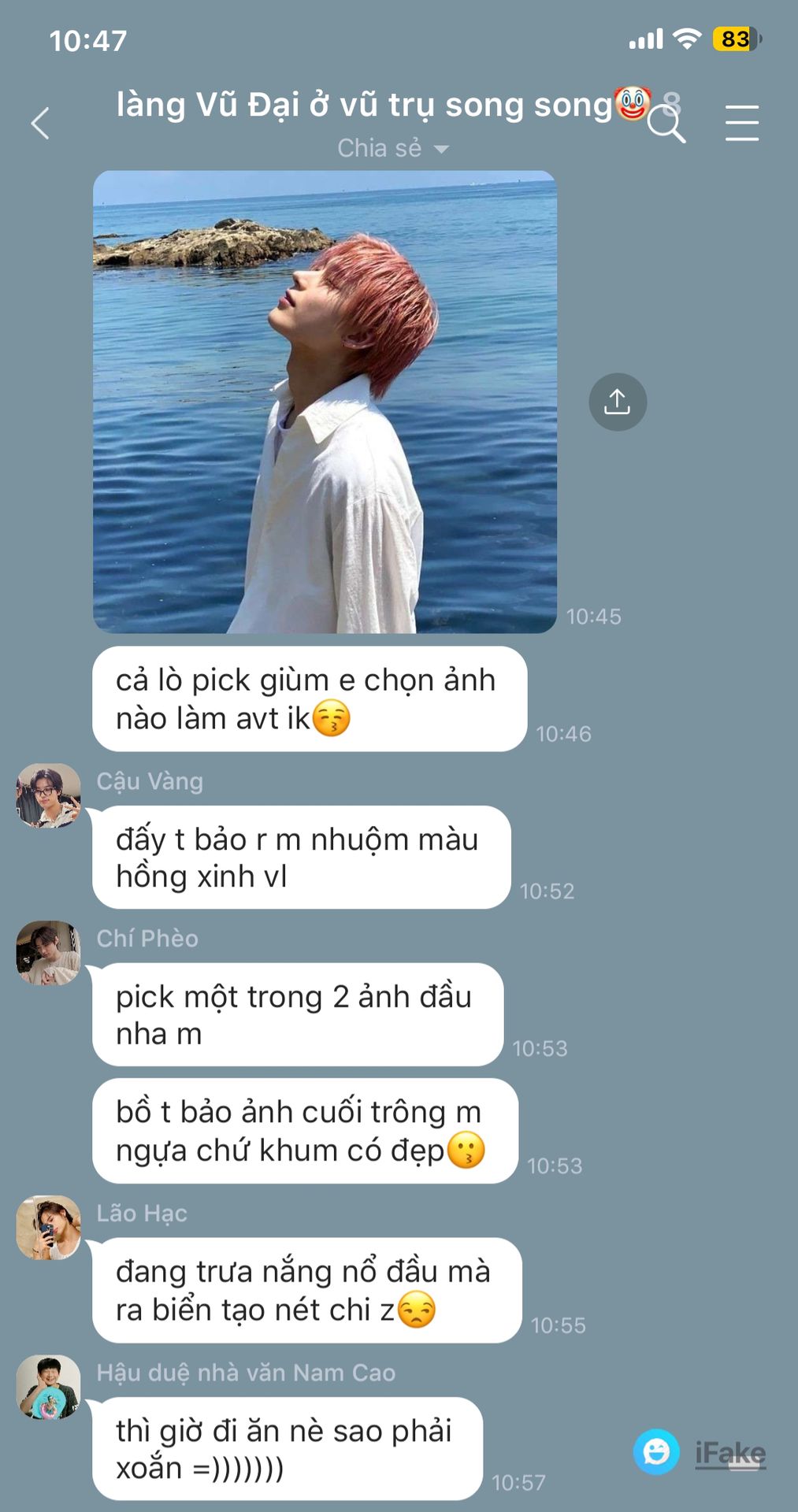View Cậu Vàng's profile avatar

(48, 795)
